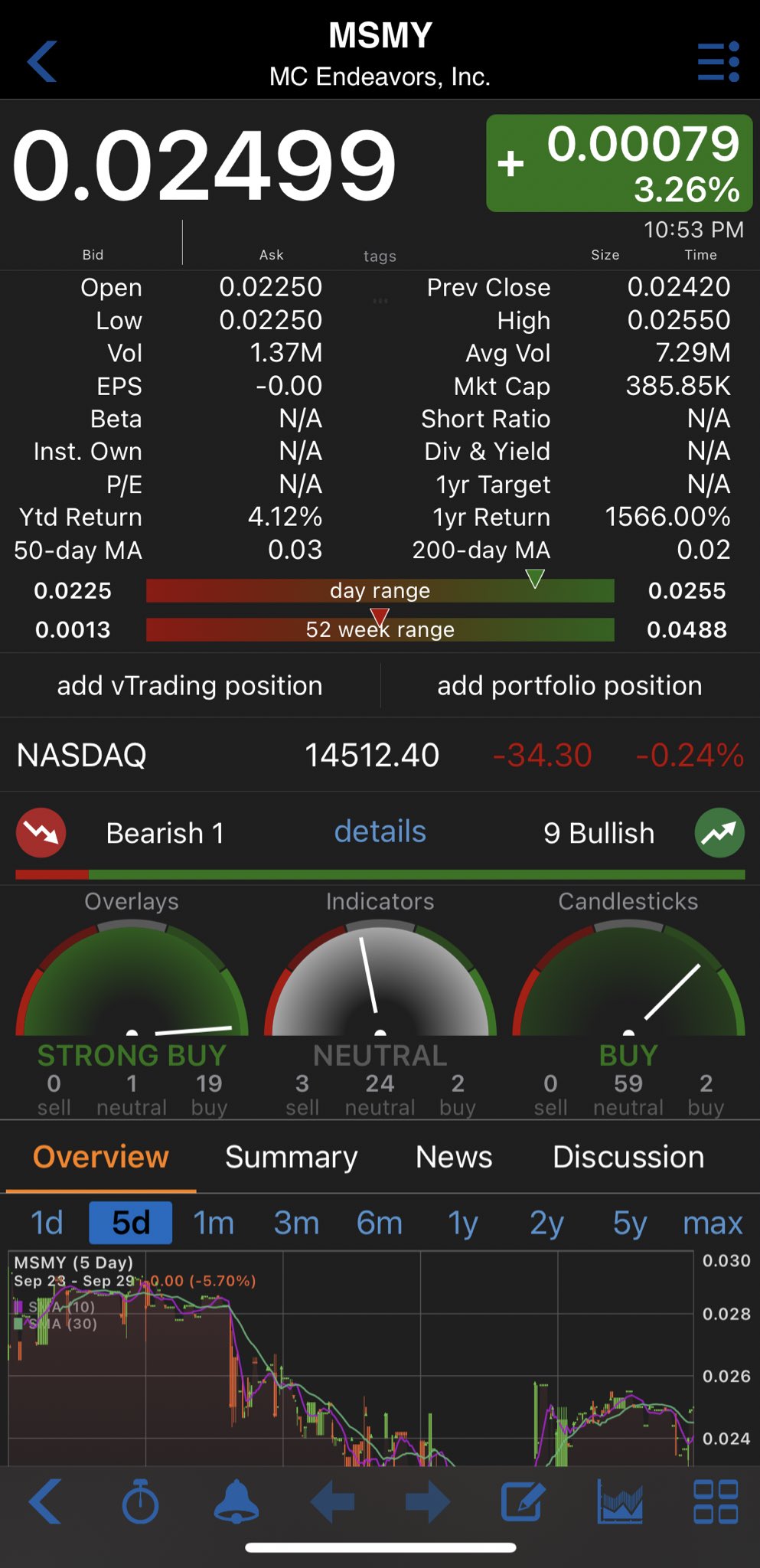Open the chart icon in bottom toolbar
Viewport: 760px width, 1568px height.
click(620, 1501)
